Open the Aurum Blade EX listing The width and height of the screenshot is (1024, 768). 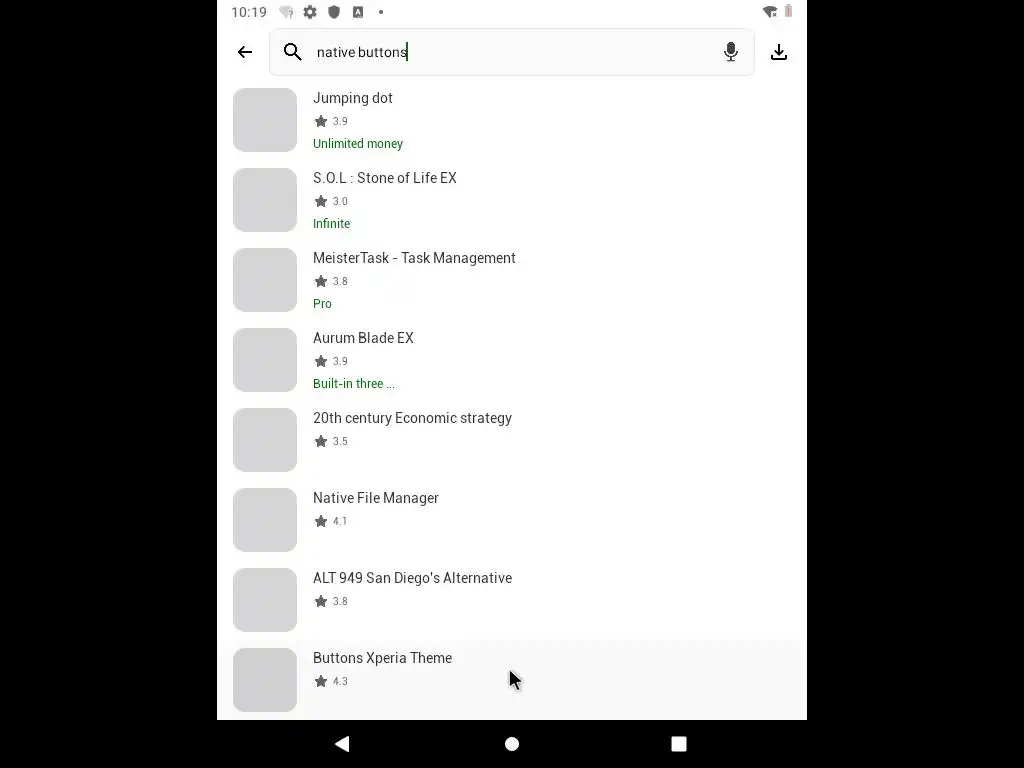tap(510, 360)
